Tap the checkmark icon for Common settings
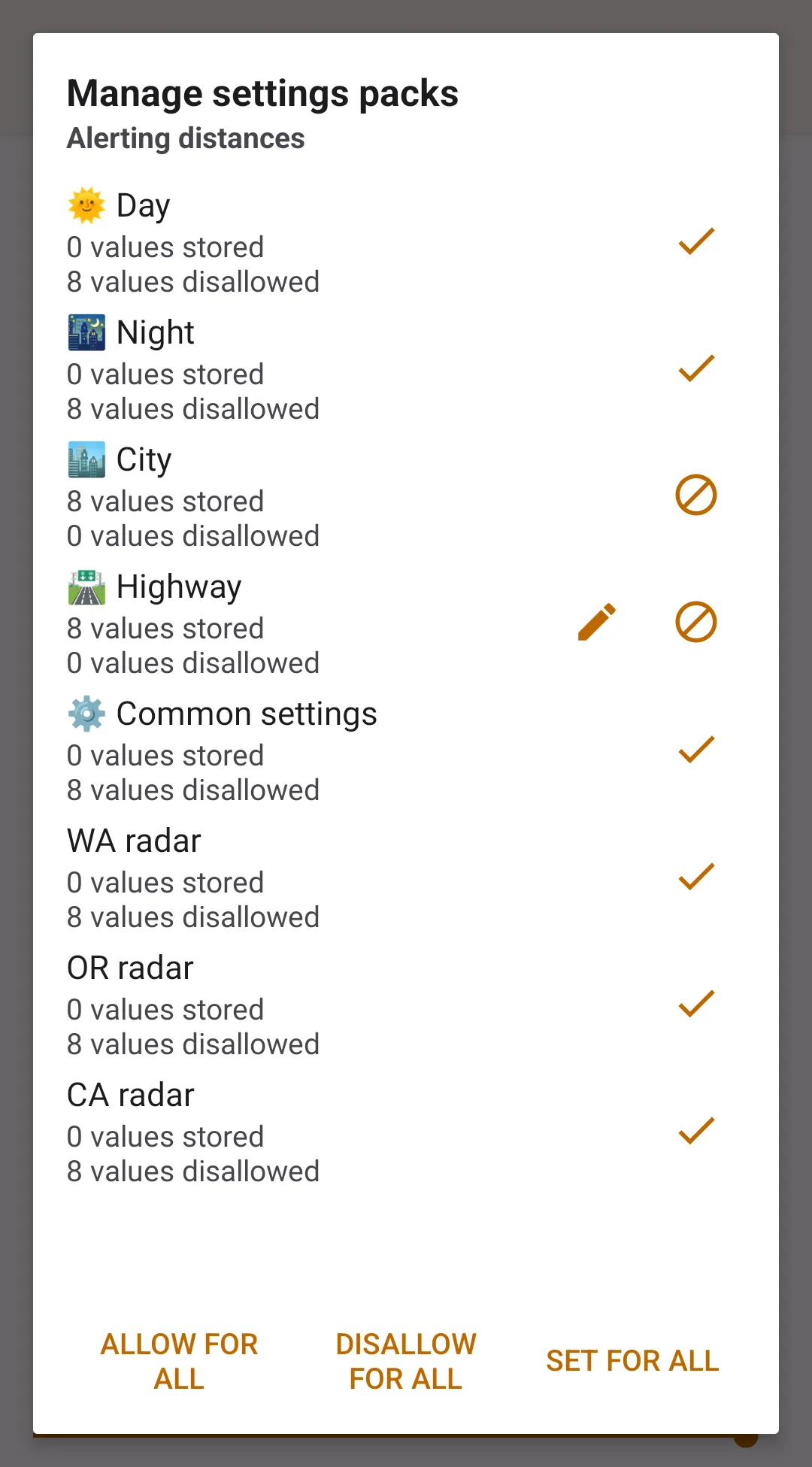This screenshot has width=812, height=1467. (696, 750)
